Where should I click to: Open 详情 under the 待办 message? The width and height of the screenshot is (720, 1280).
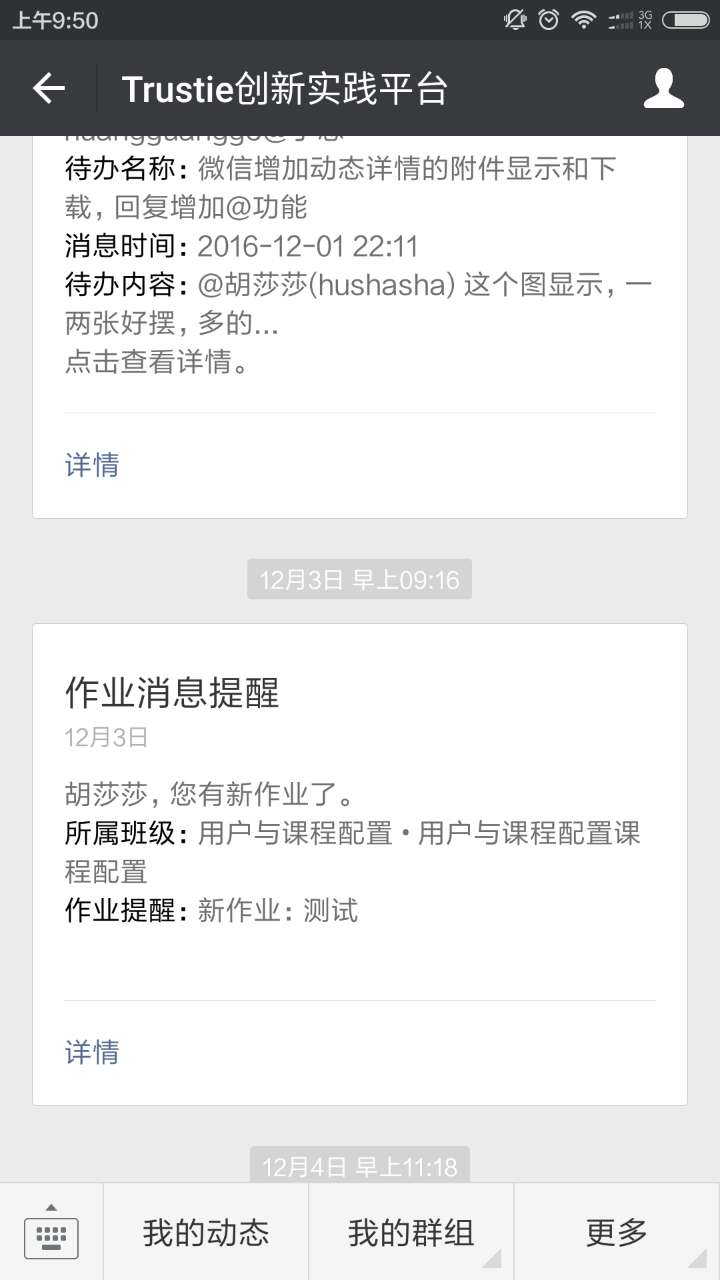[92, 465]
